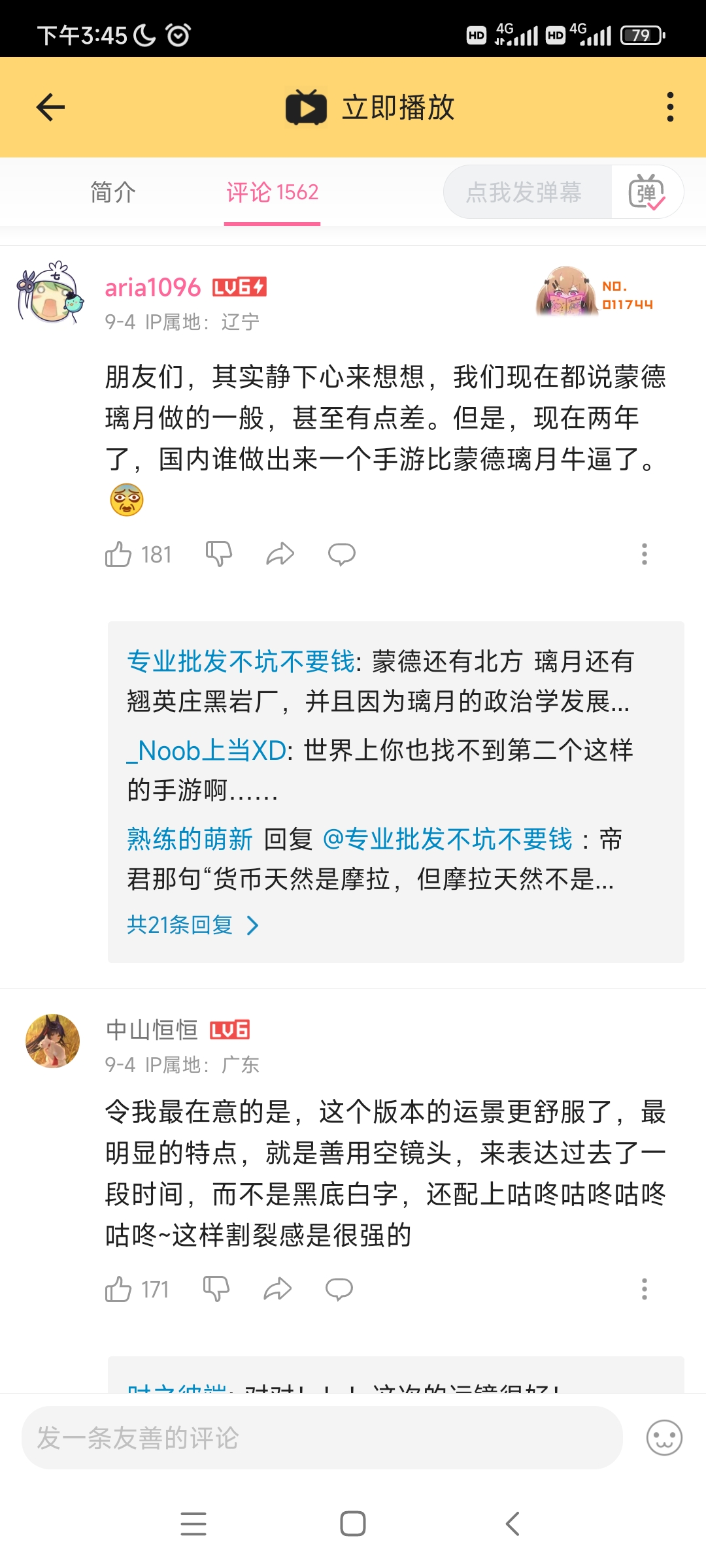
Task: Like 中山恒恒's comment with 171 likes
Action: click(x=119, y=1290)
